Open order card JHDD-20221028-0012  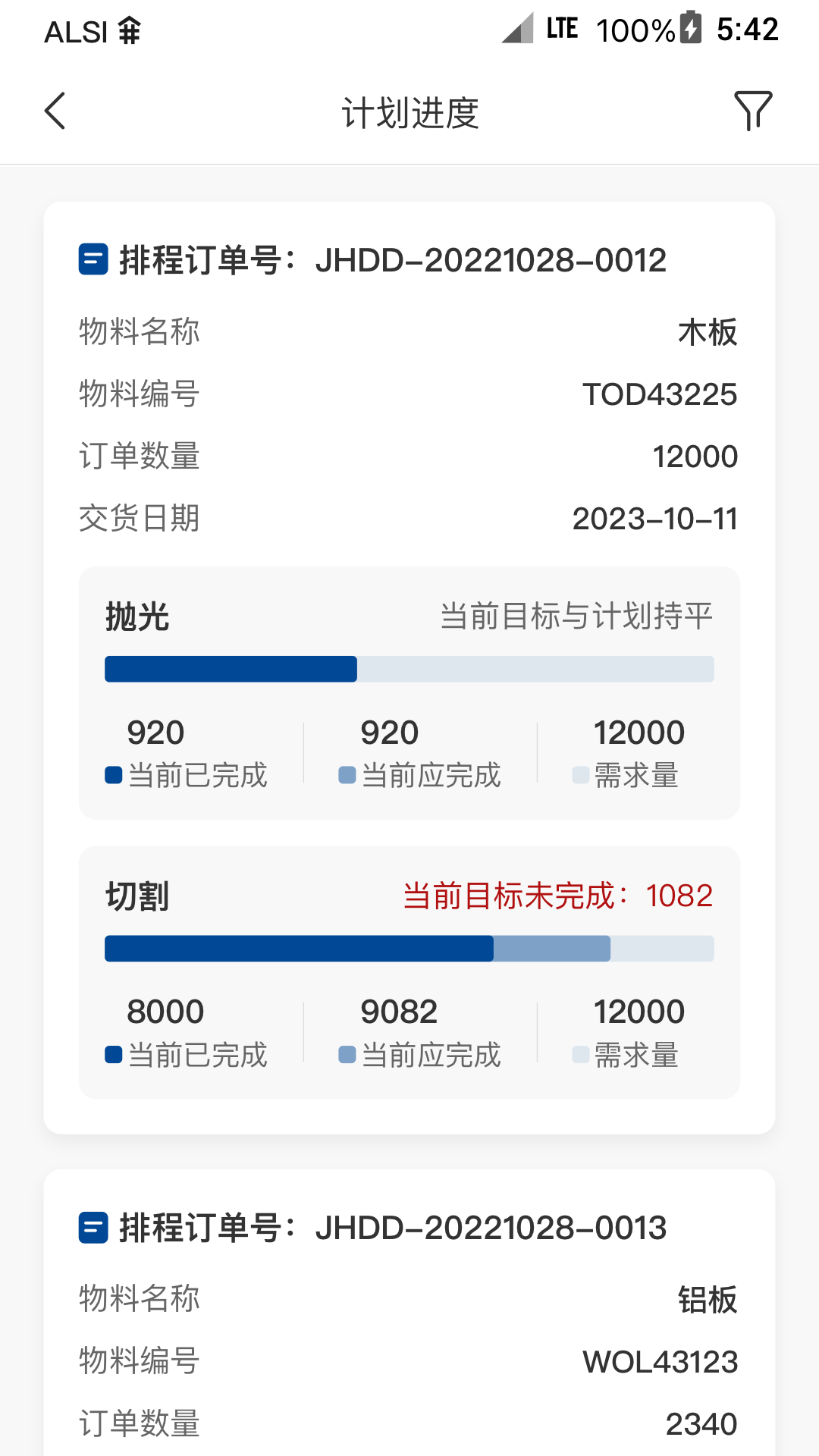(x=409, y=667)
